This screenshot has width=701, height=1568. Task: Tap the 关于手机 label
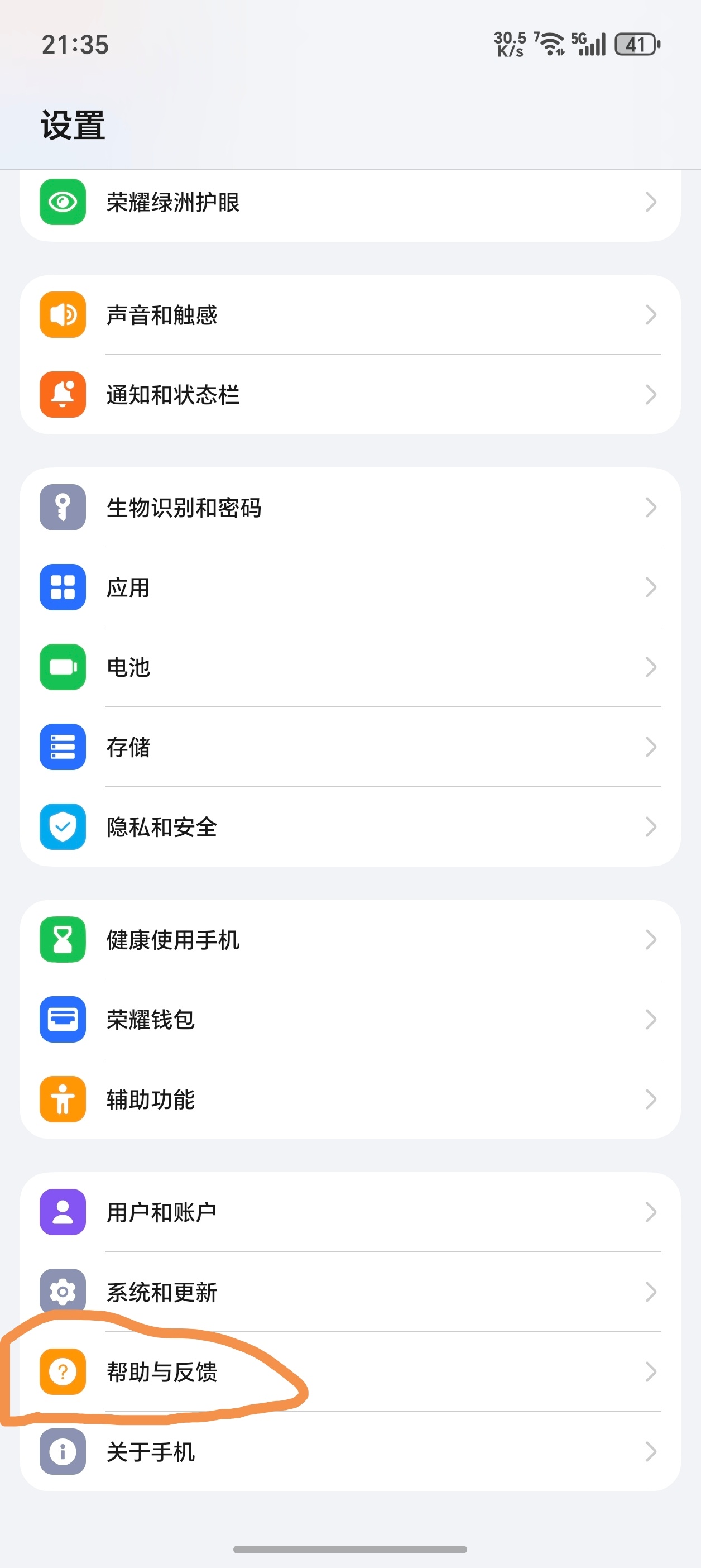[x=150, y=1453]
